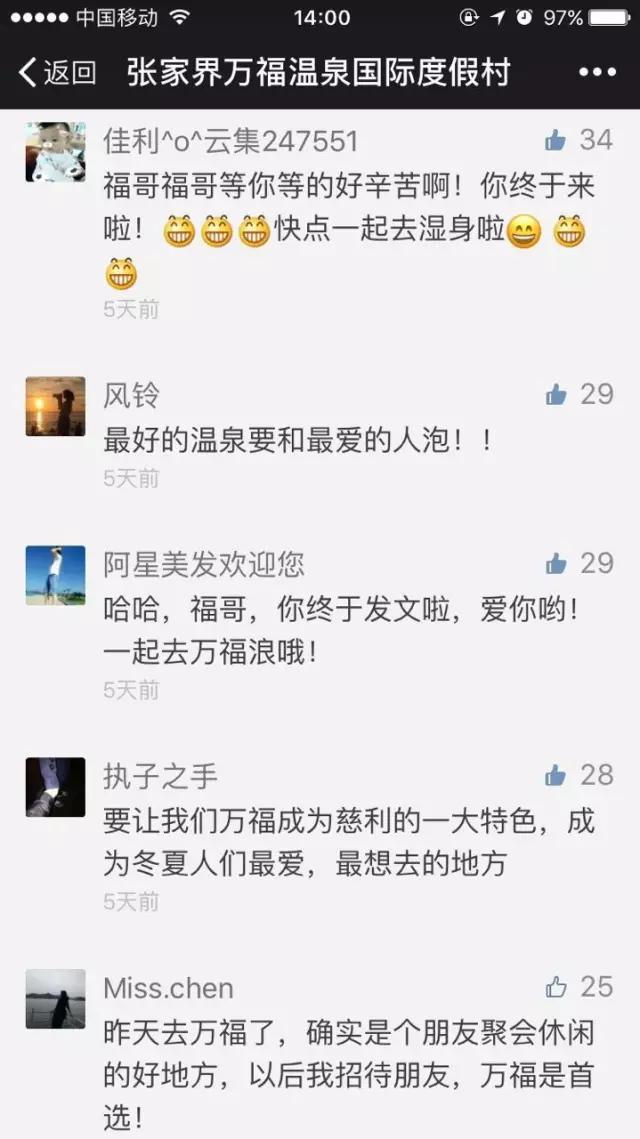Like the comment by 佳利^o^云集247551

point(556,140)
